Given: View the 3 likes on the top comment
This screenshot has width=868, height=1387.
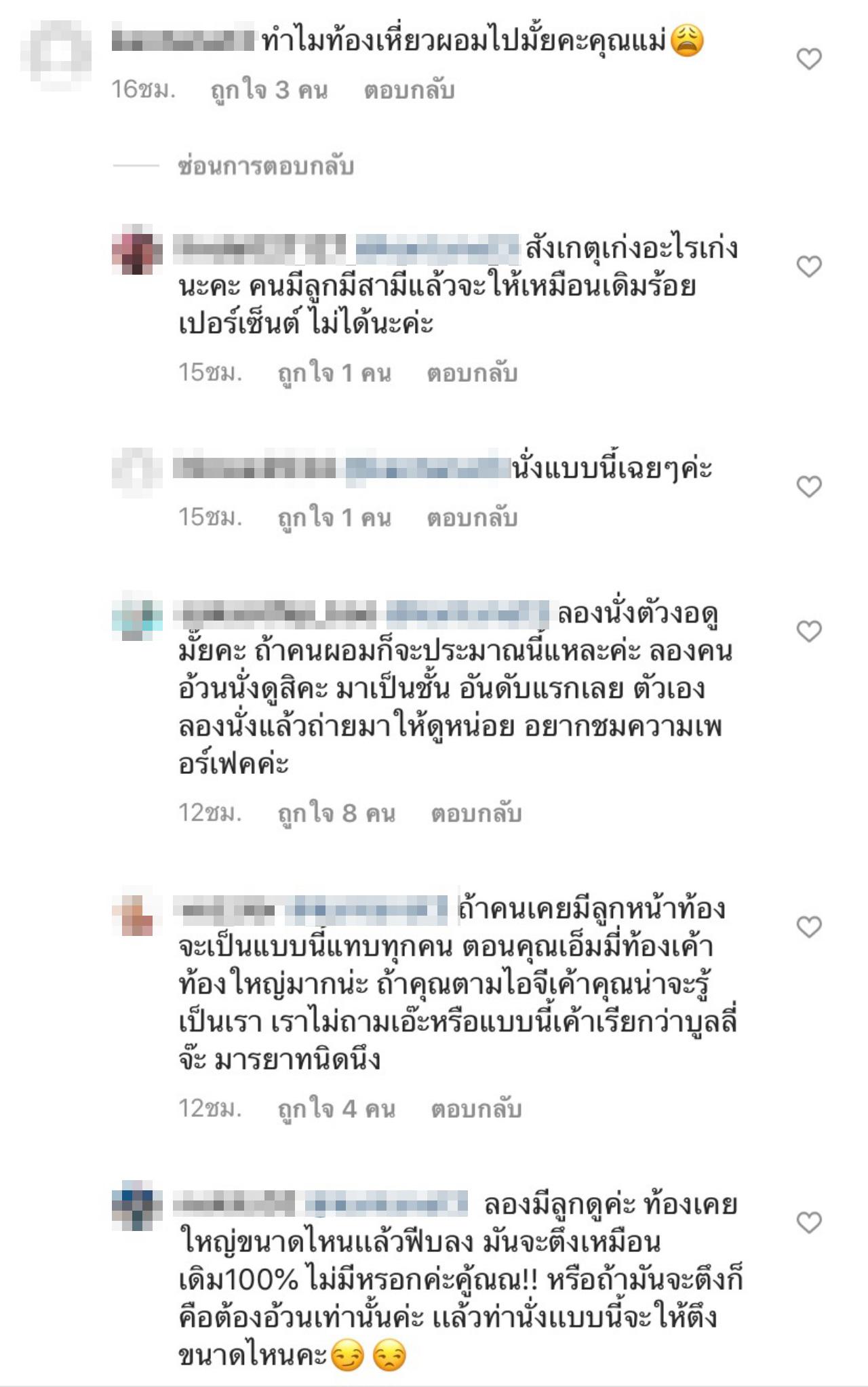Looking at the screenshot, I should pos(269,90).
